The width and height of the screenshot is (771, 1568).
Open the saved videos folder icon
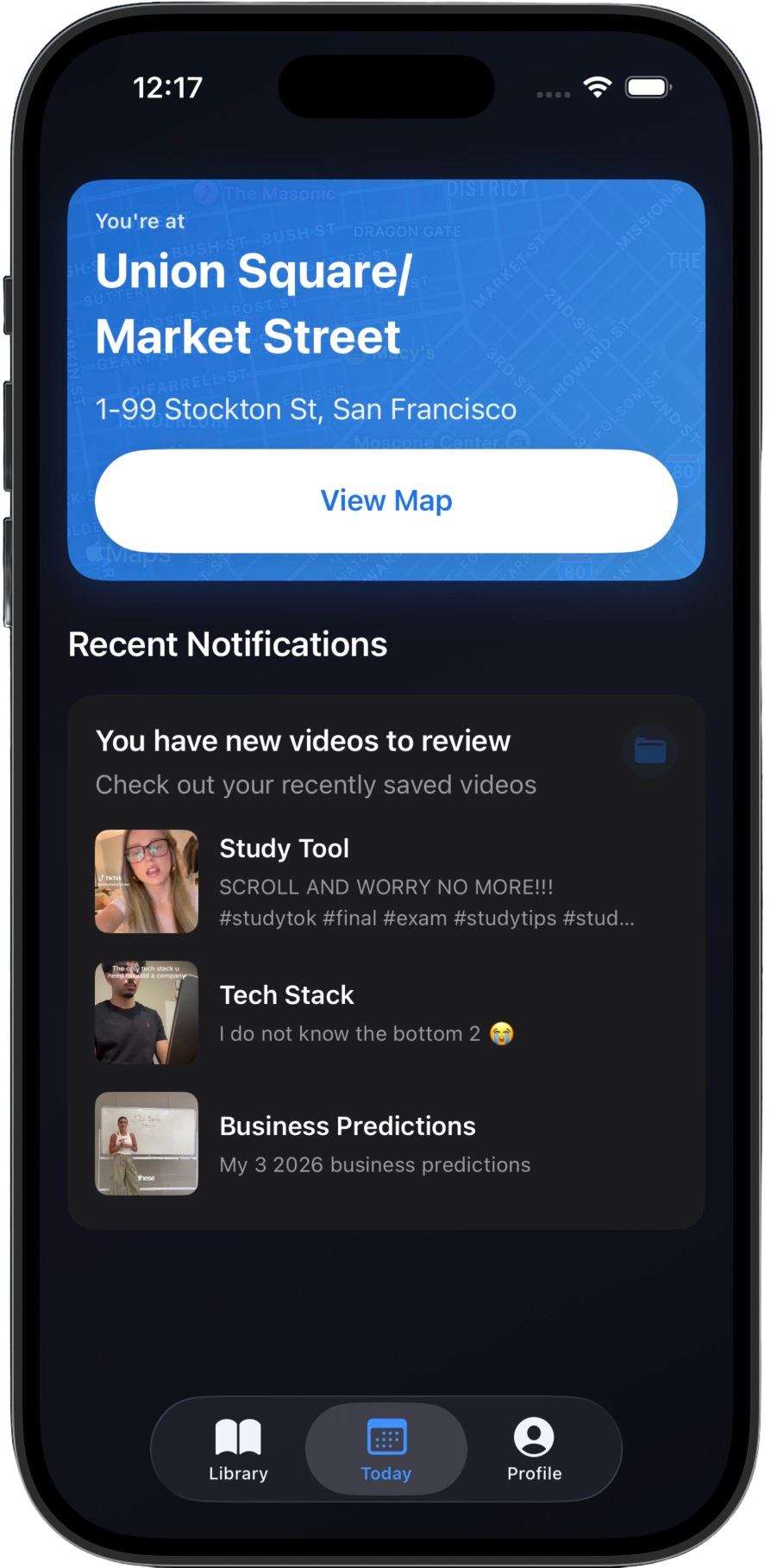pyautogui.click(x=650, y=750)
